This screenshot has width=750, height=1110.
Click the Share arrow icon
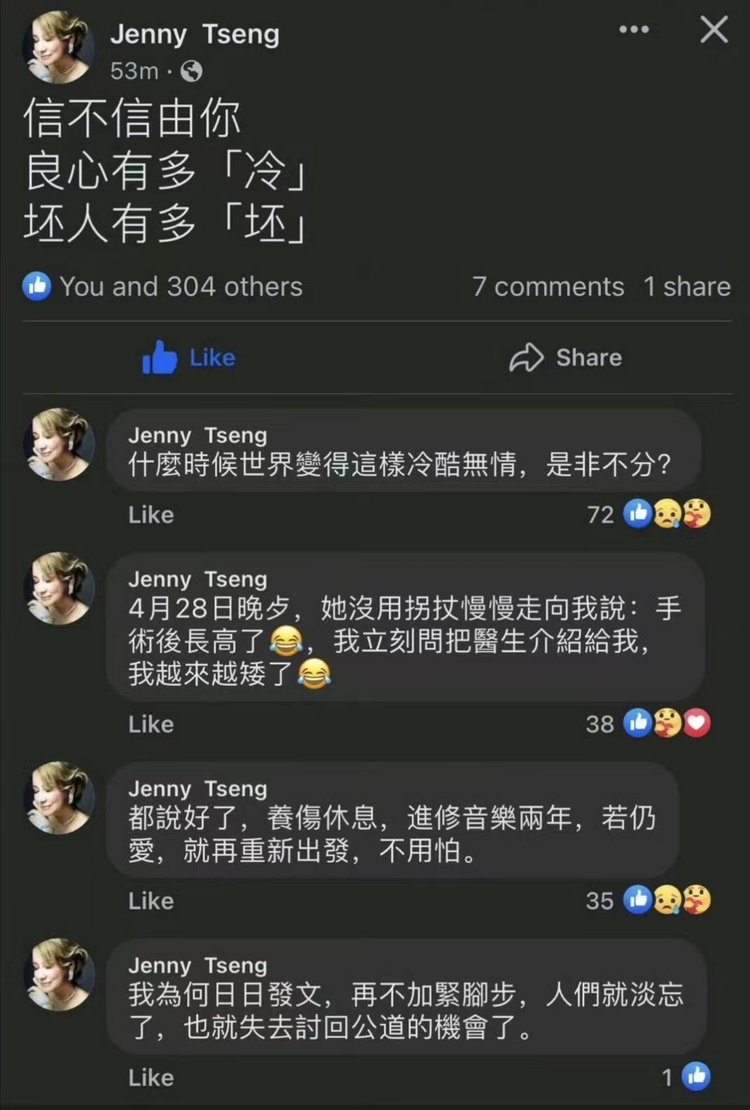click(523, 357)
